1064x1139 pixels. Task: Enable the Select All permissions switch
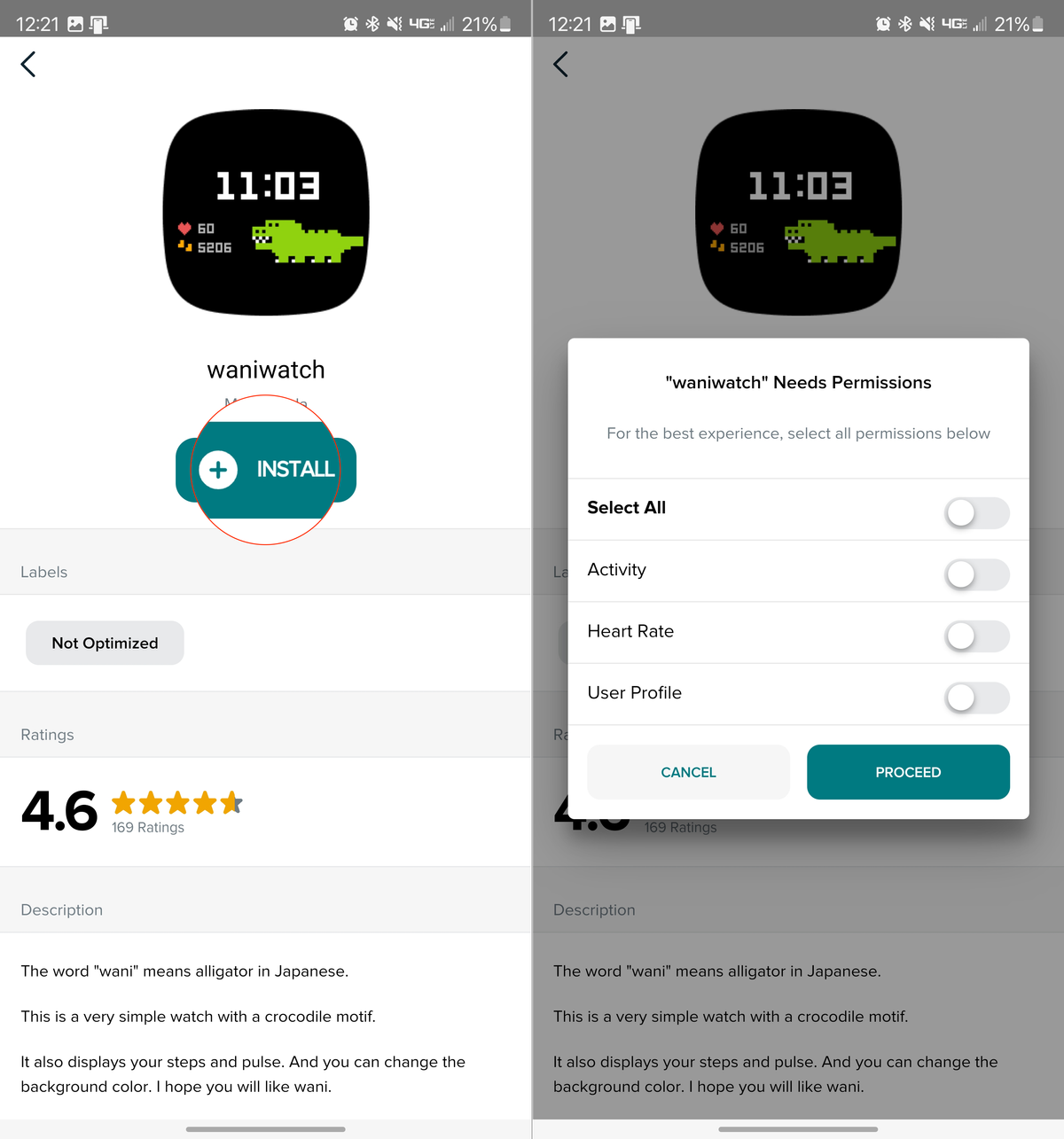[976, 512]
